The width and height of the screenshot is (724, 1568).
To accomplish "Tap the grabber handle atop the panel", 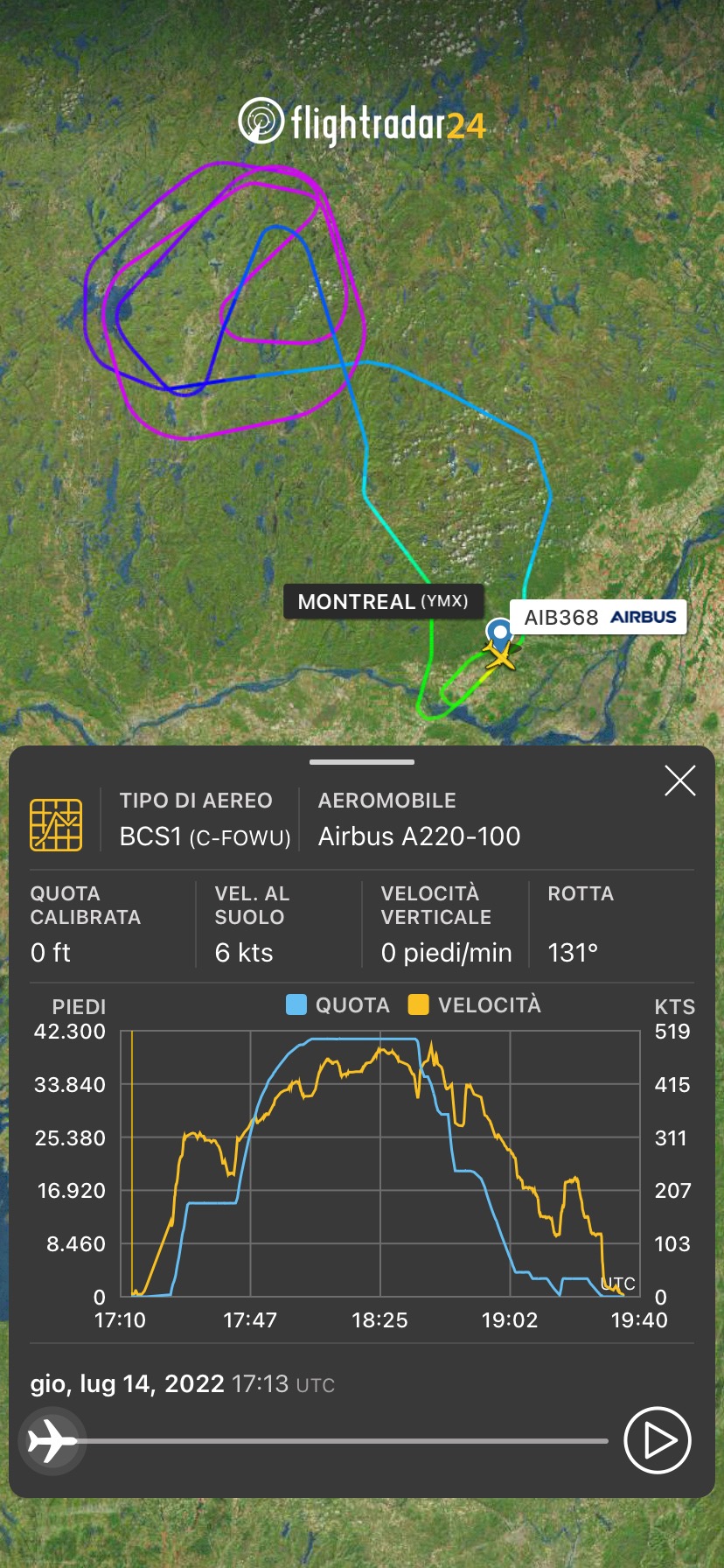I will point(362,762).
